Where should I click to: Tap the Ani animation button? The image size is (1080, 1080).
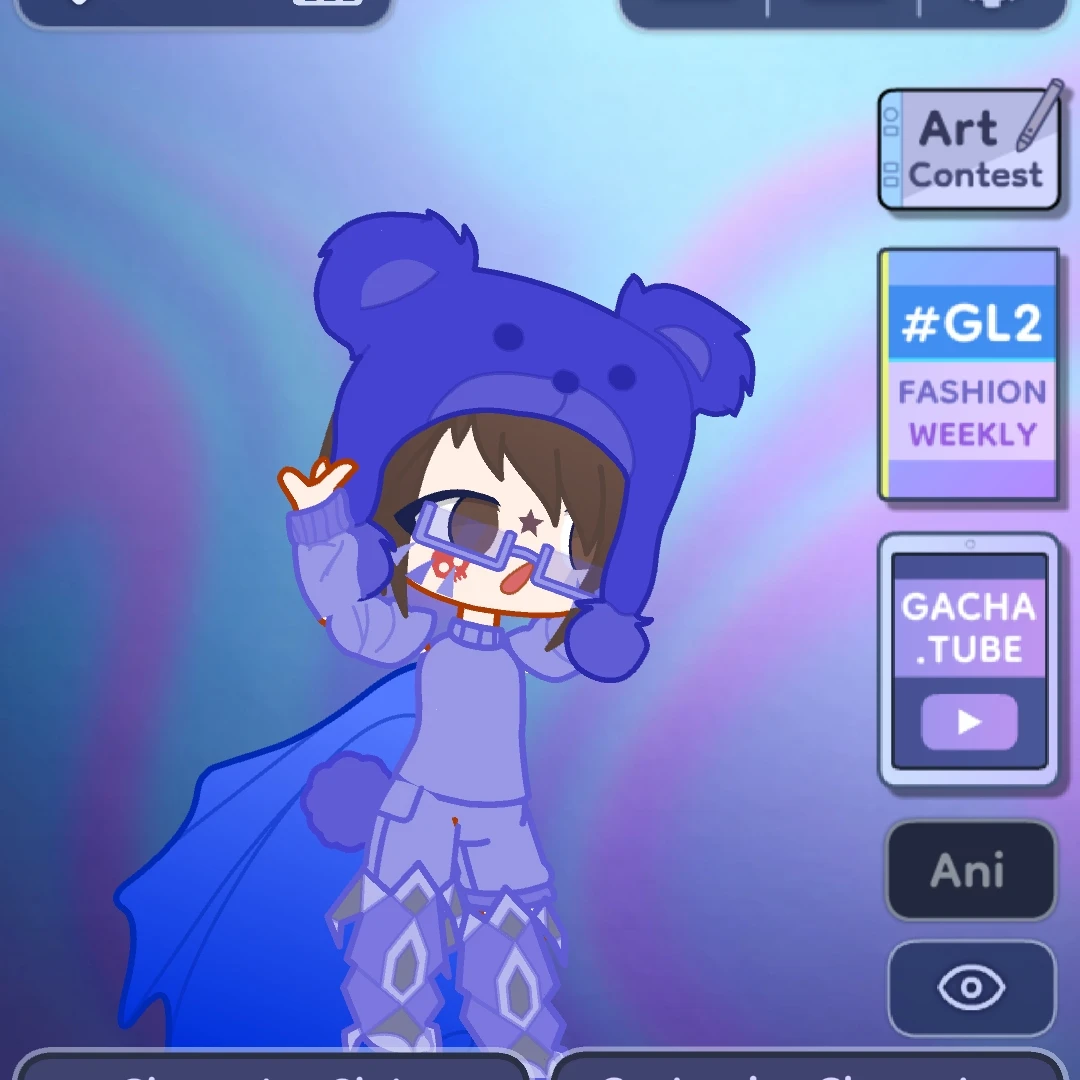(970, 870)
